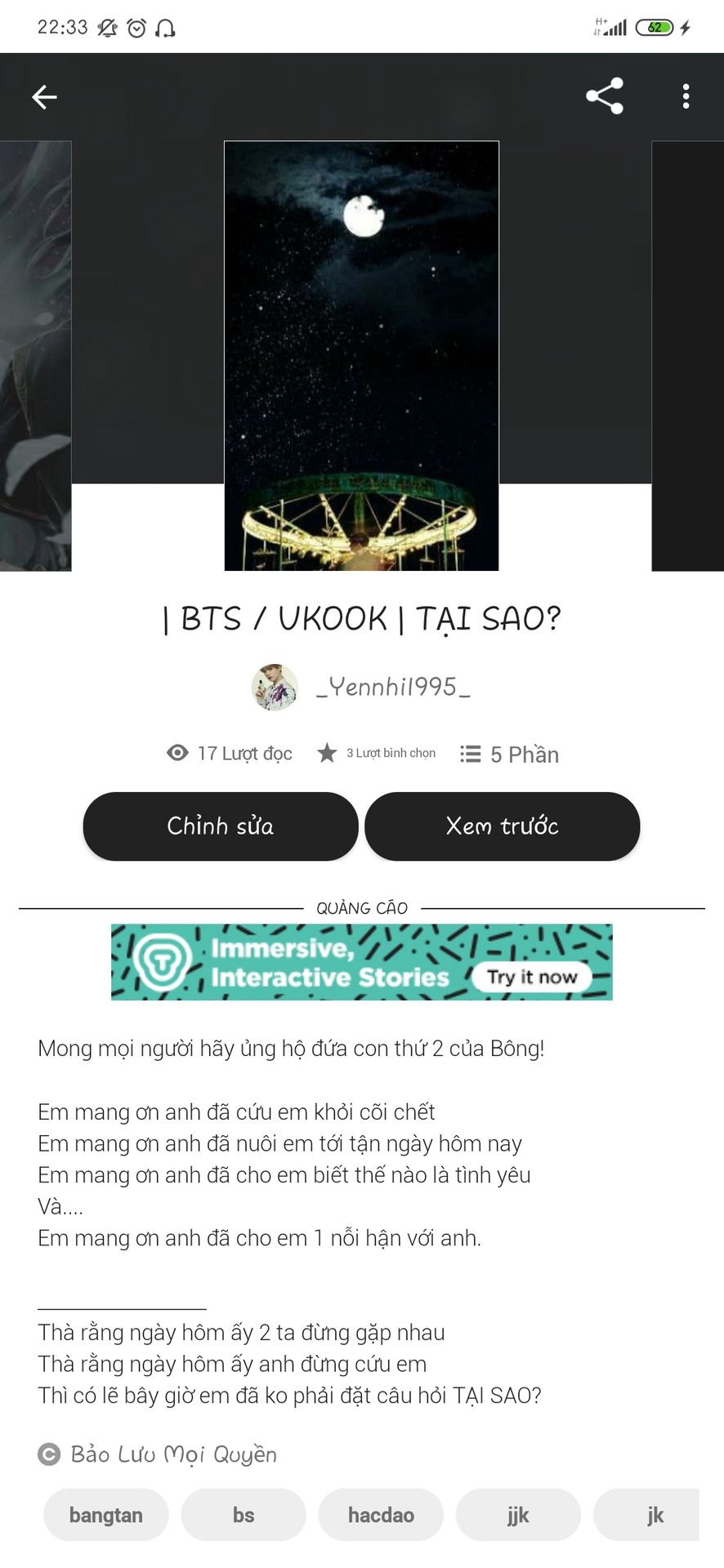Open the hacdao tag
The height and width of the screenshot is (1568, 724).
[x=381, y=1515]
